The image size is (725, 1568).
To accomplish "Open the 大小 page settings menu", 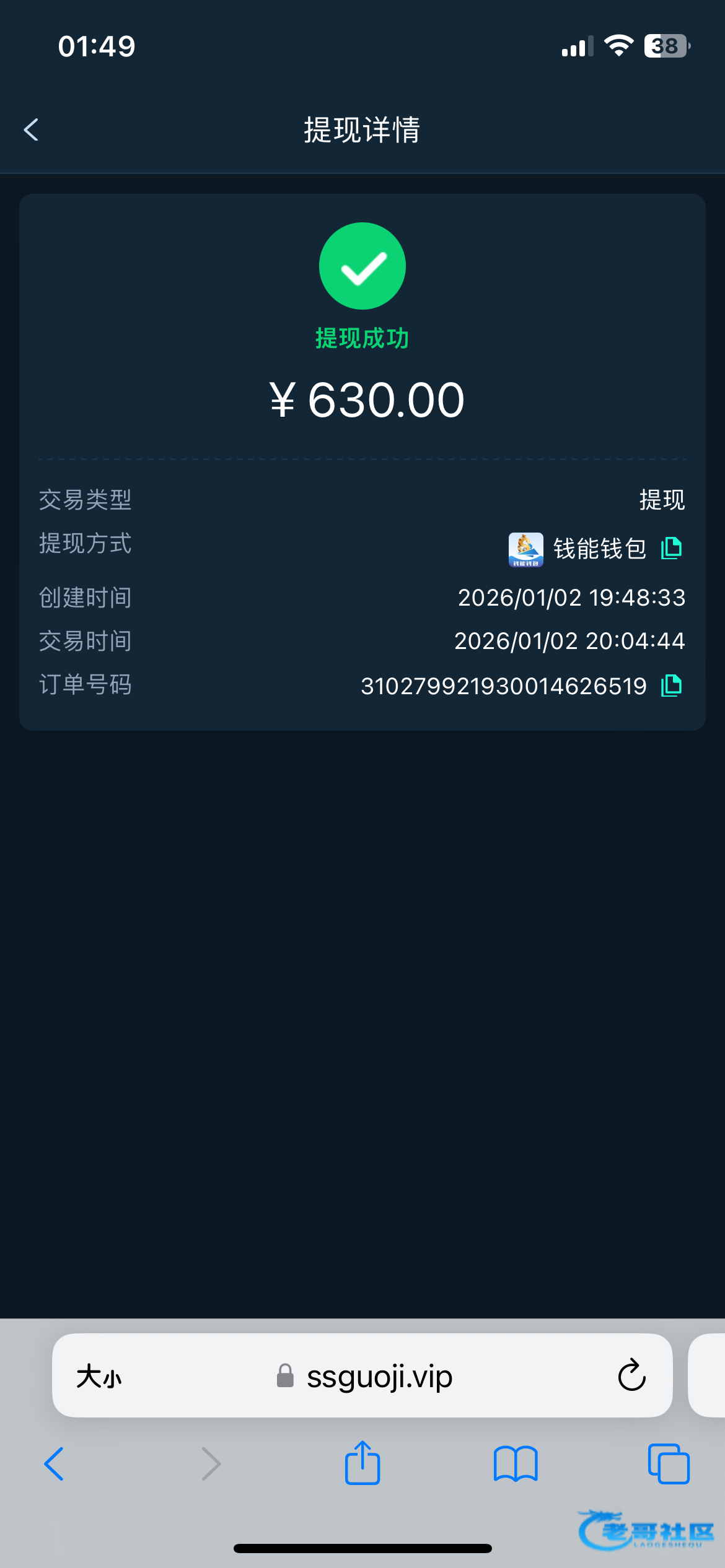I will (x=99, y=1377).
